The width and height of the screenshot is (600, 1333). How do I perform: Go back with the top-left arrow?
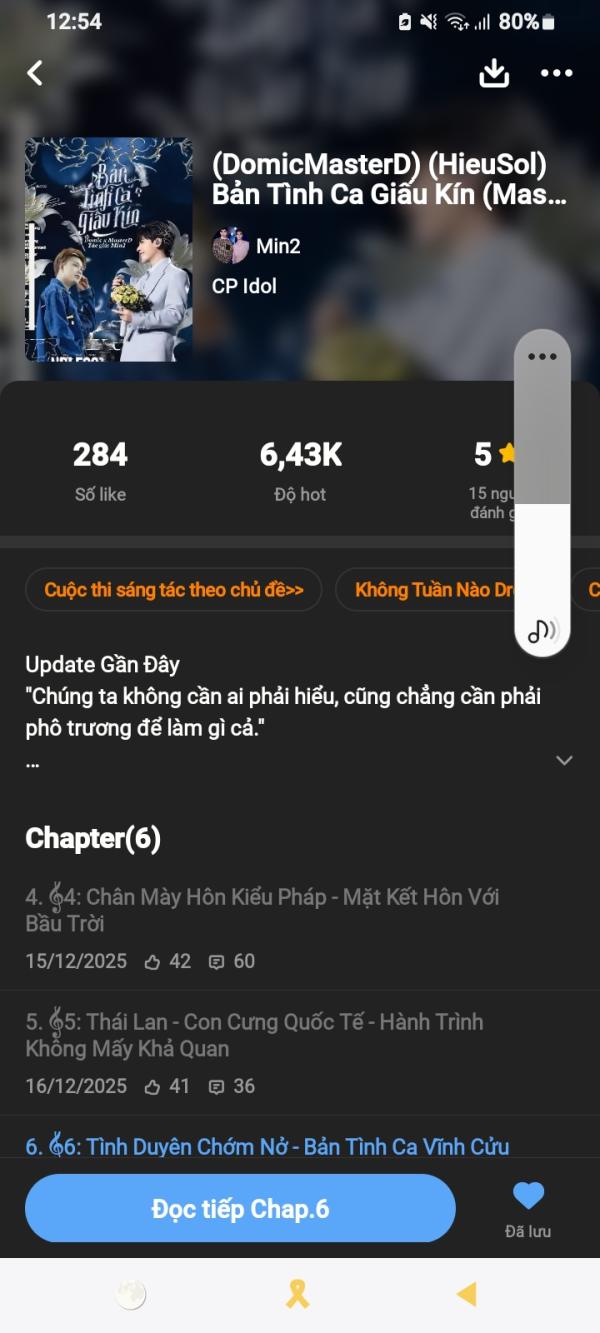35,73
